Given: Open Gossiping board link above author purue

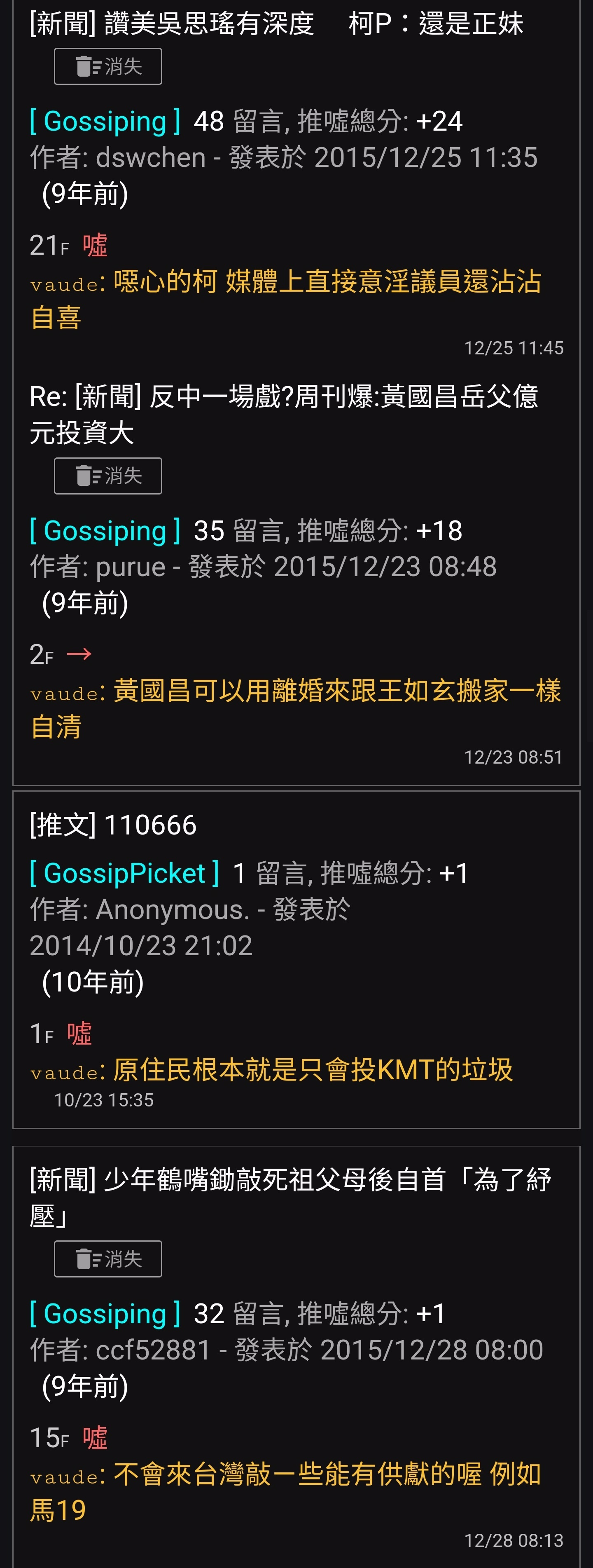Looking at the screenshot, I should tap(105, 531).
